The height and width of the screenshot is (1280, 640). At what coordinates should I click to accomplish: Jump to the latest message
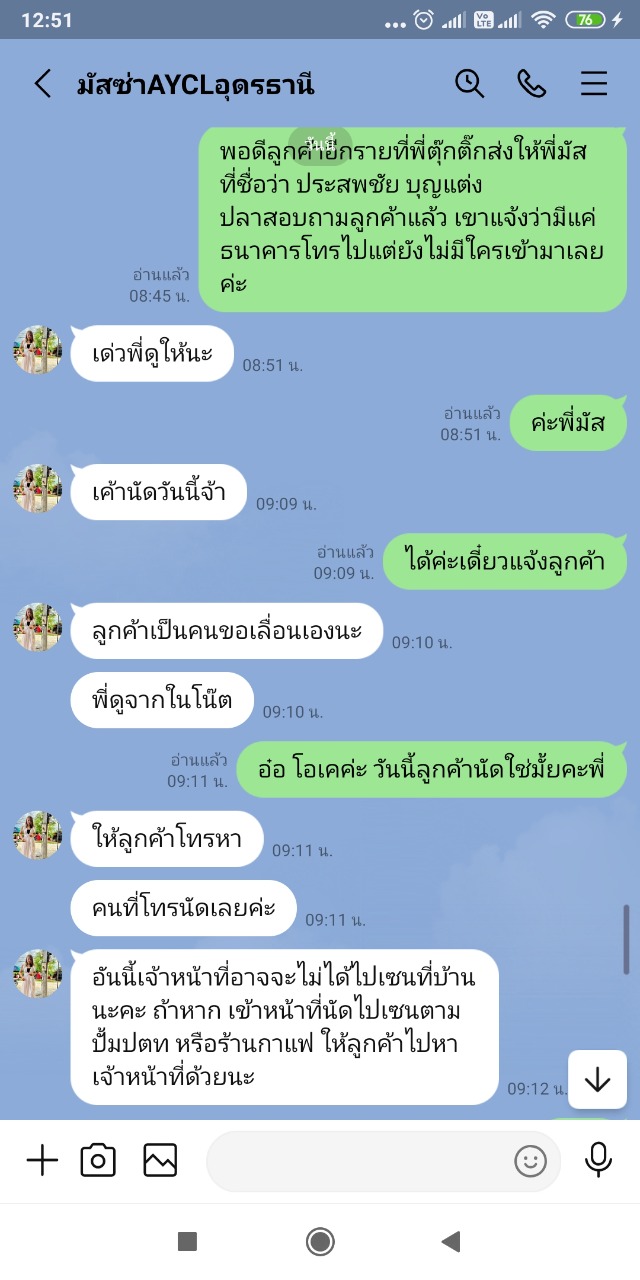597,1080
